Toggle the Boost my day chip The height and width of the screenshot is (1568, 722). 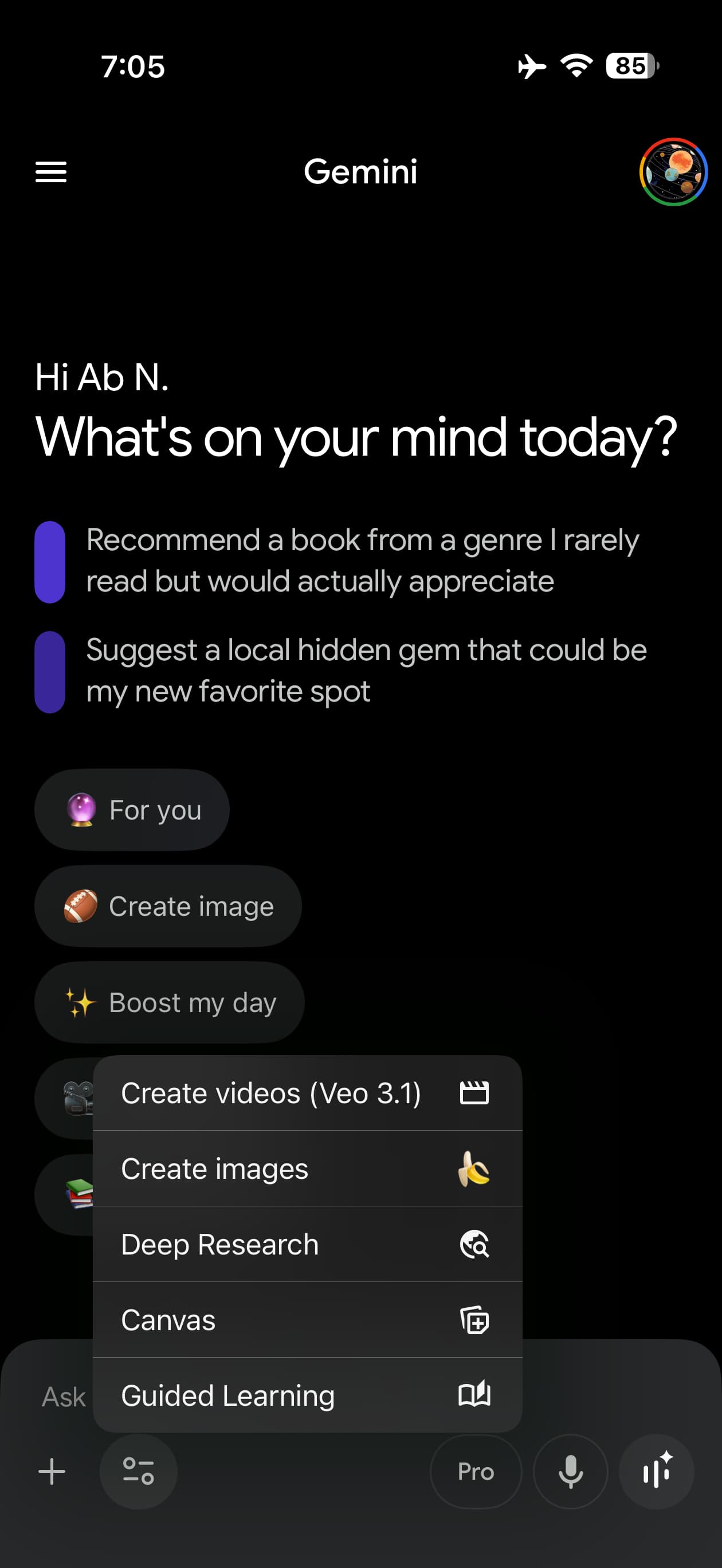click(x=168, y=1002)
